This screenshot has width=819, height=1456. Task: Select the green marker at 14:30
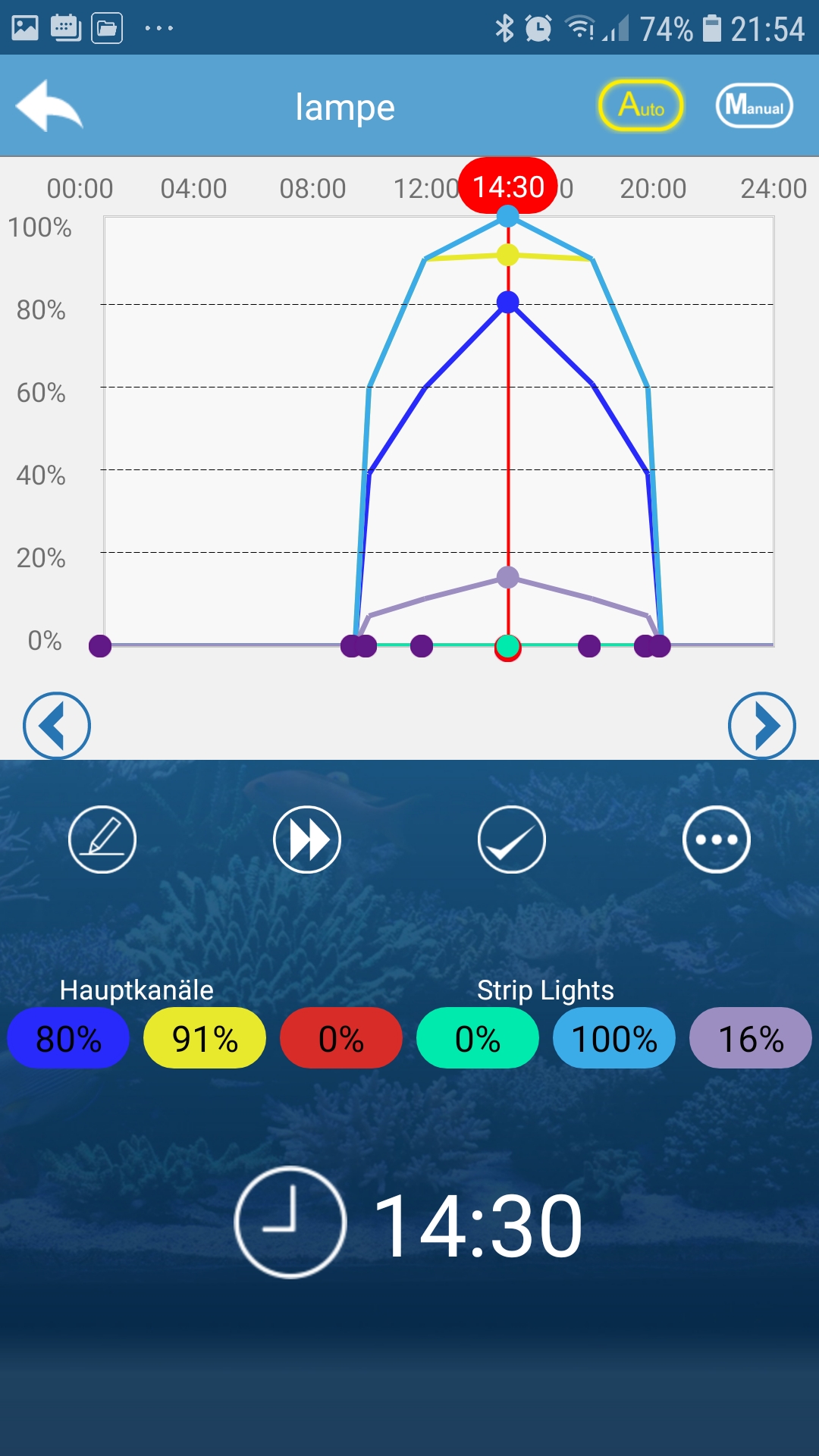507,647
